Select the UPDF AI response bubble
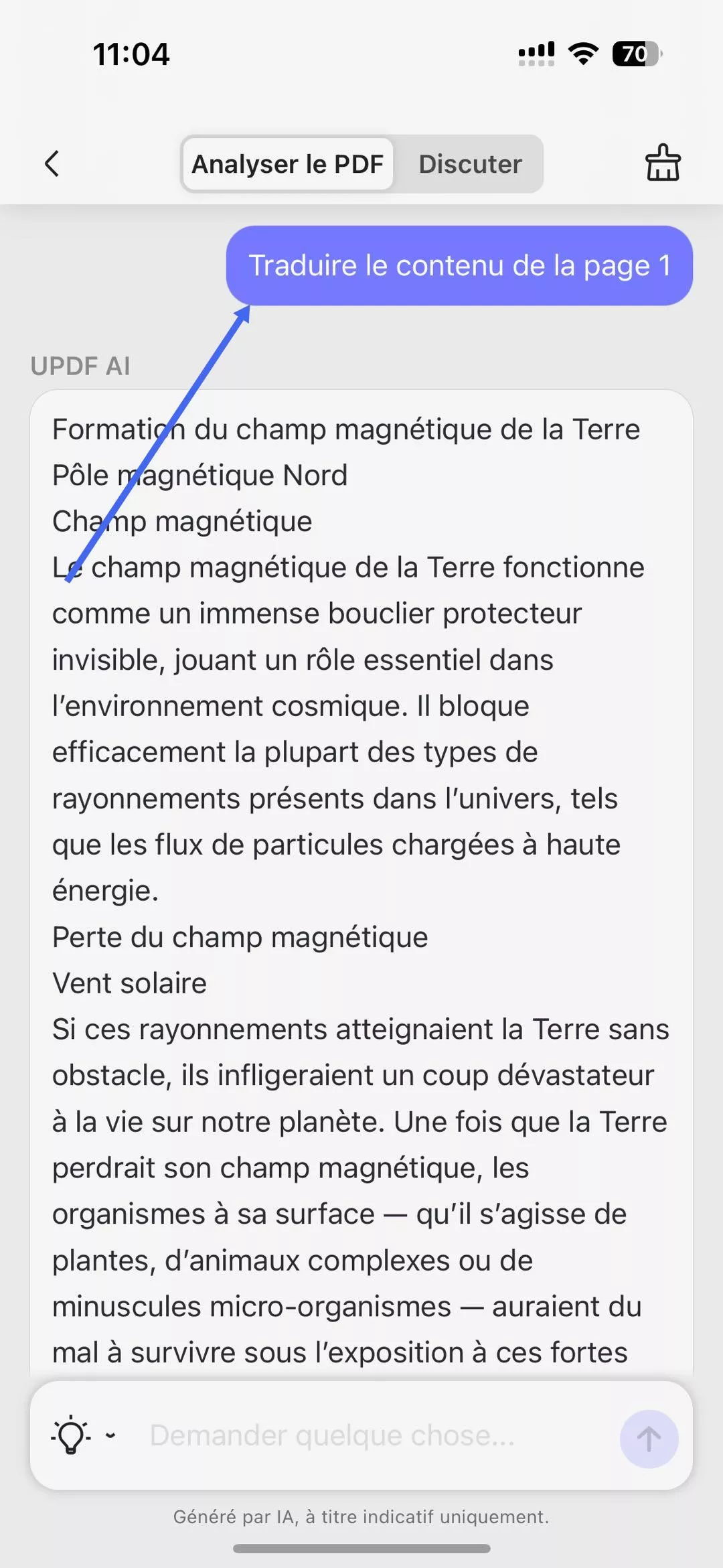Screen dimensions: 723x1568 tap(361, 871)
